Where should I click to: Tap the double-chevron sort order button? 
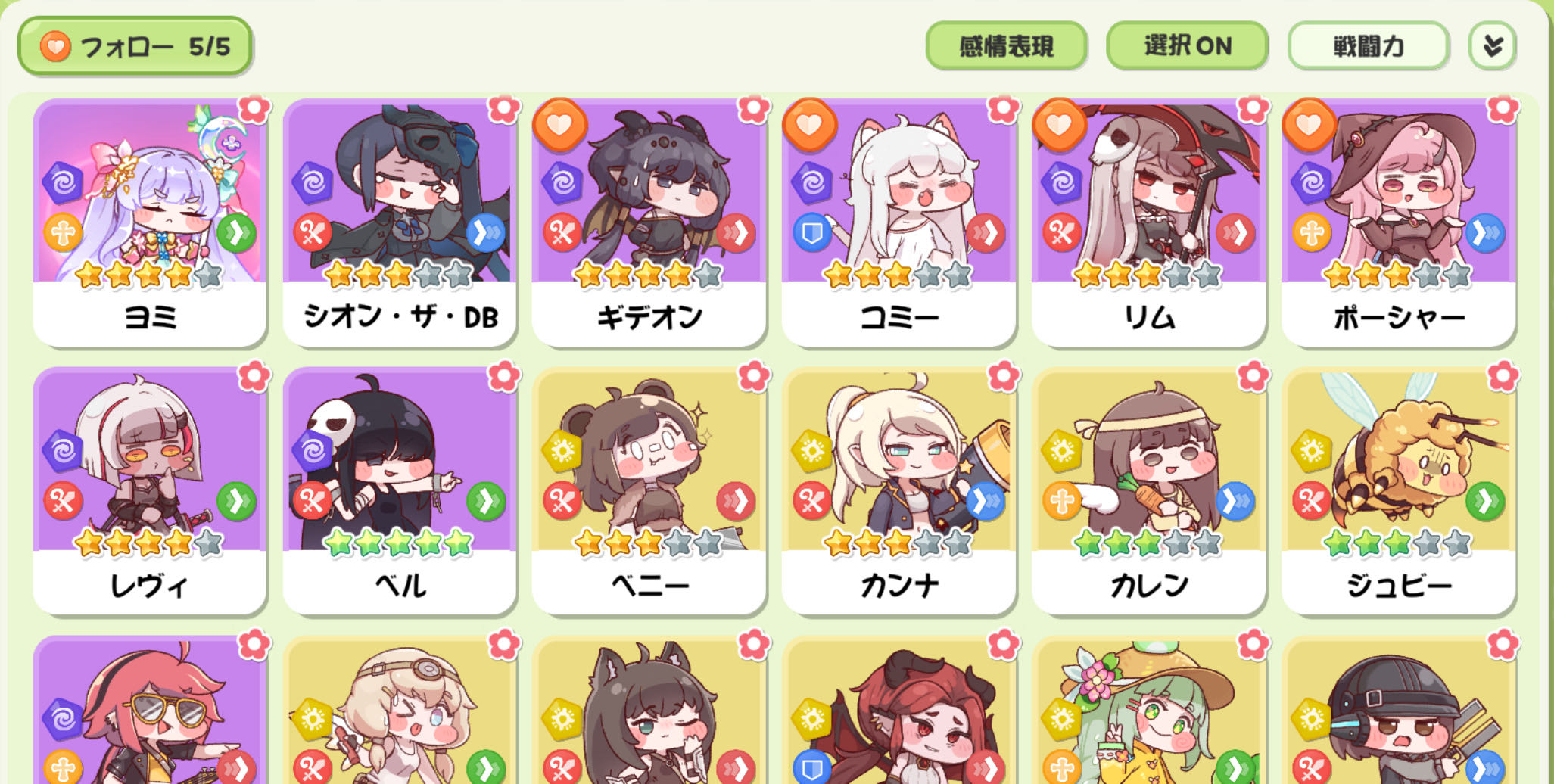coord(1492,46)
